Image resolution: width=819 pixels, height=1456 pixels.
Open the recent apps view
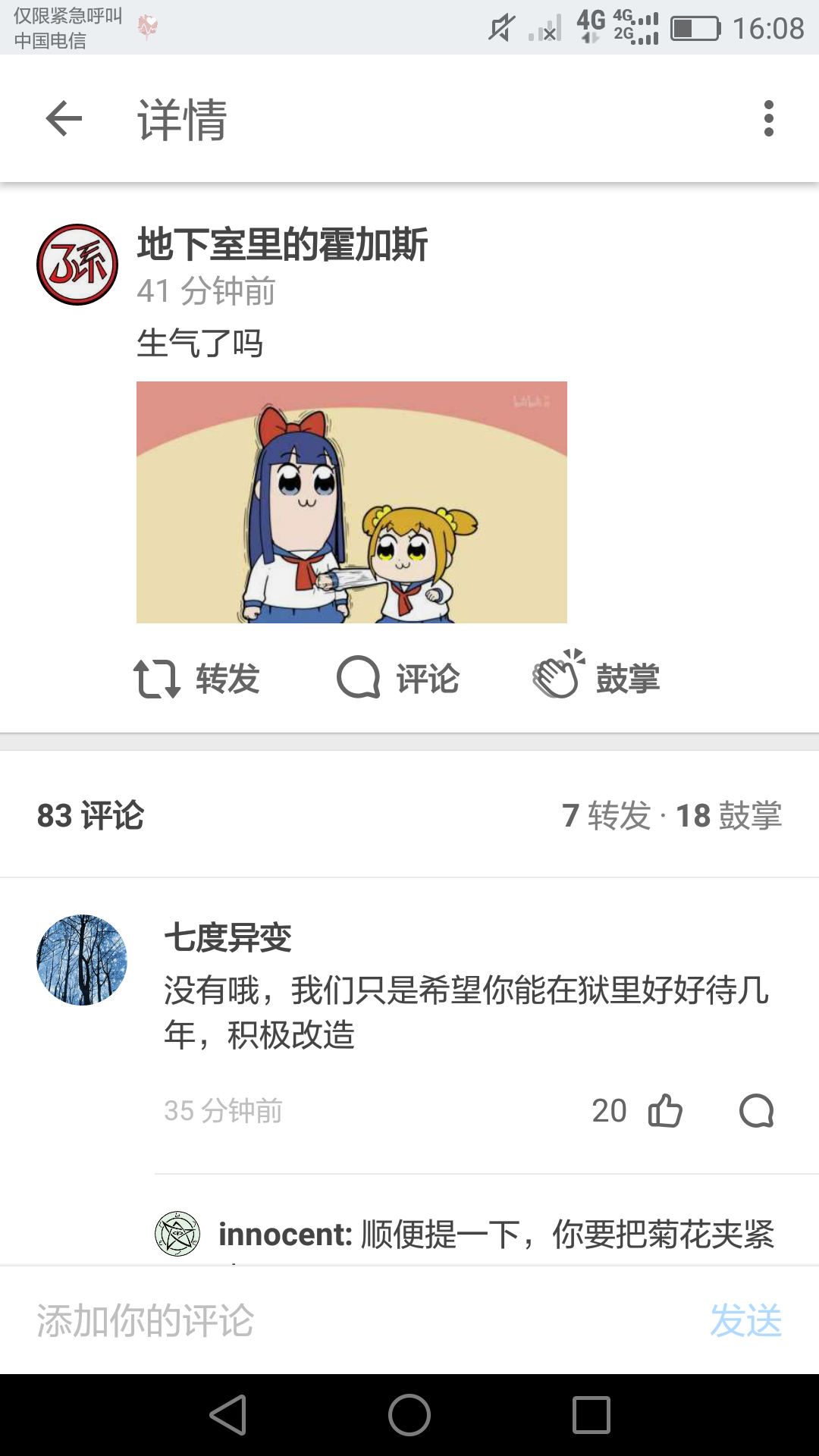tap(591, 1415)
